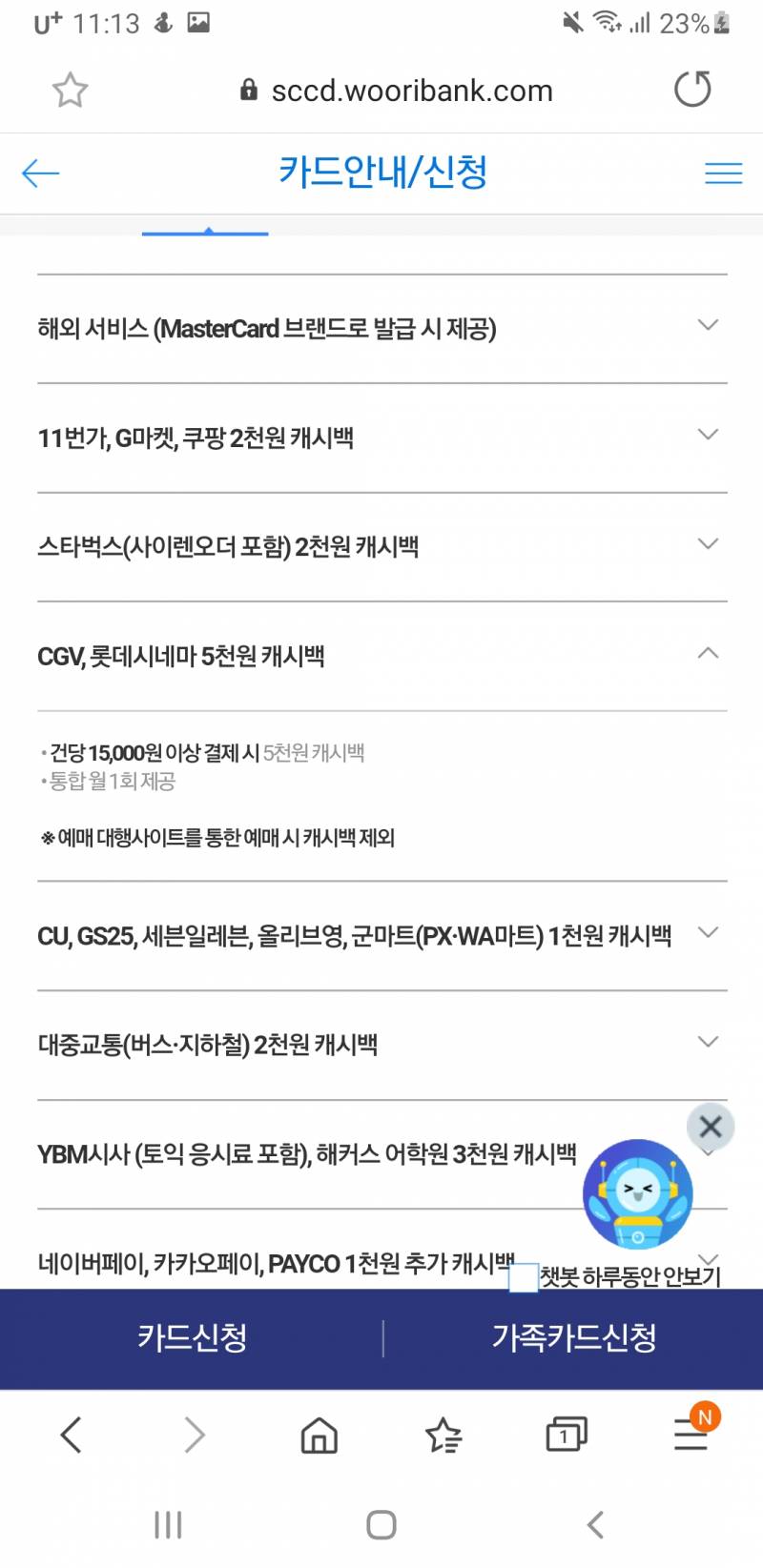The width and height of the screenshot is (763, 1568).
Task: Tap the back arrow beside 카드안내/신청
Action: (40, 173)
